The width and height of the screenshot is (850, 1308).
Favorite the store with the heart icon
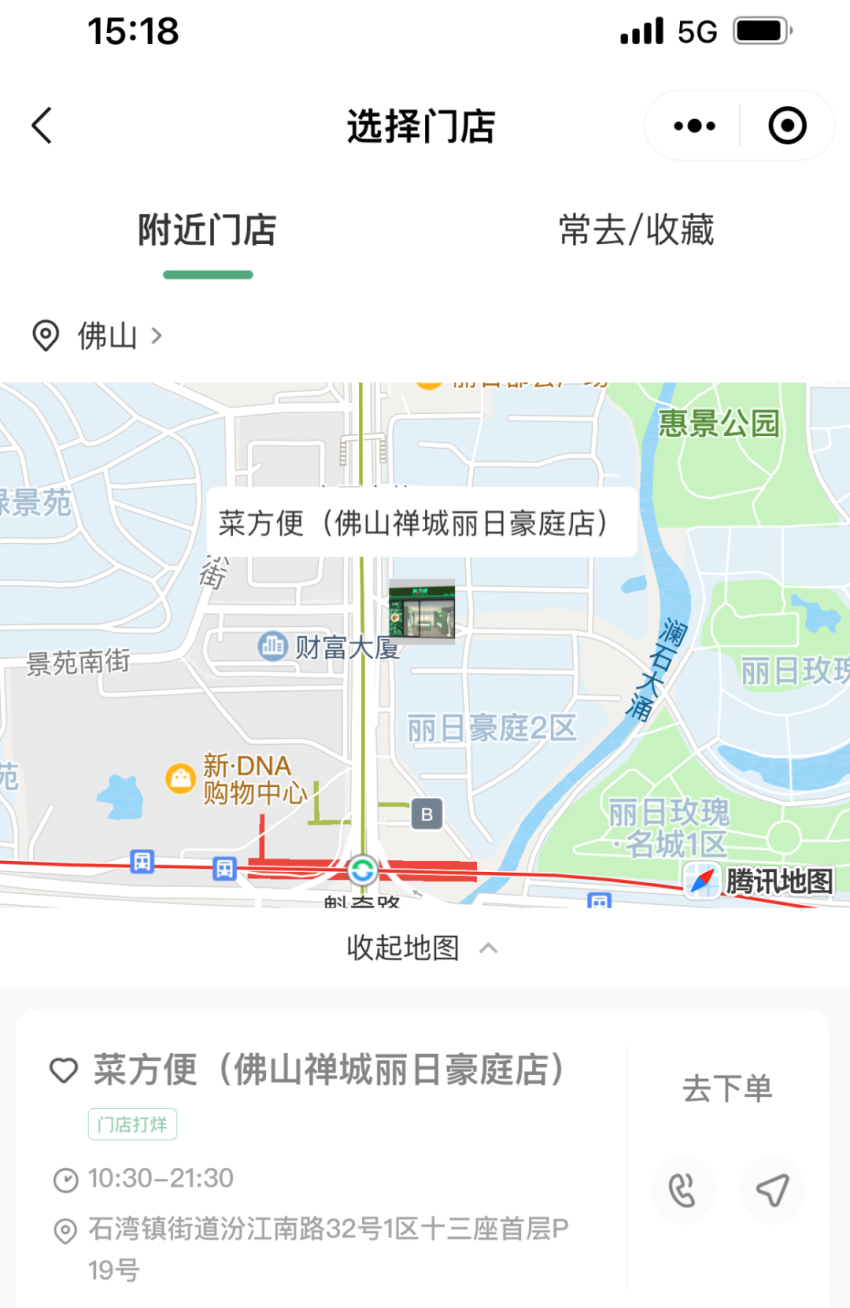[63, 1070]
